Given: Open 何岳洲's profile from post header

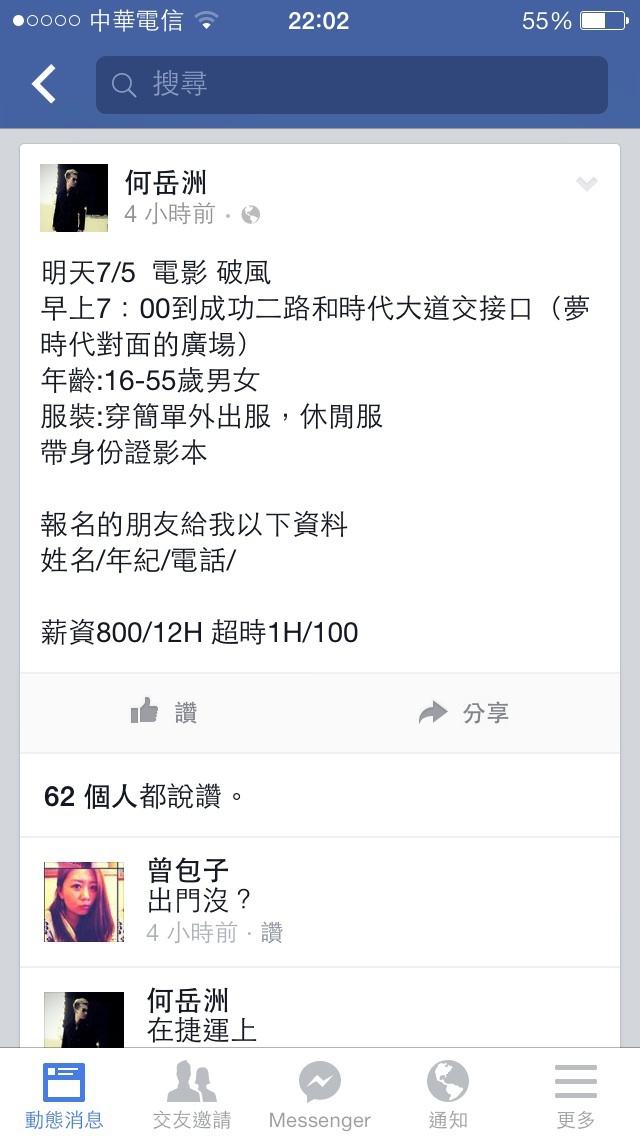Looking at the screenshot, I should point(166,183).
